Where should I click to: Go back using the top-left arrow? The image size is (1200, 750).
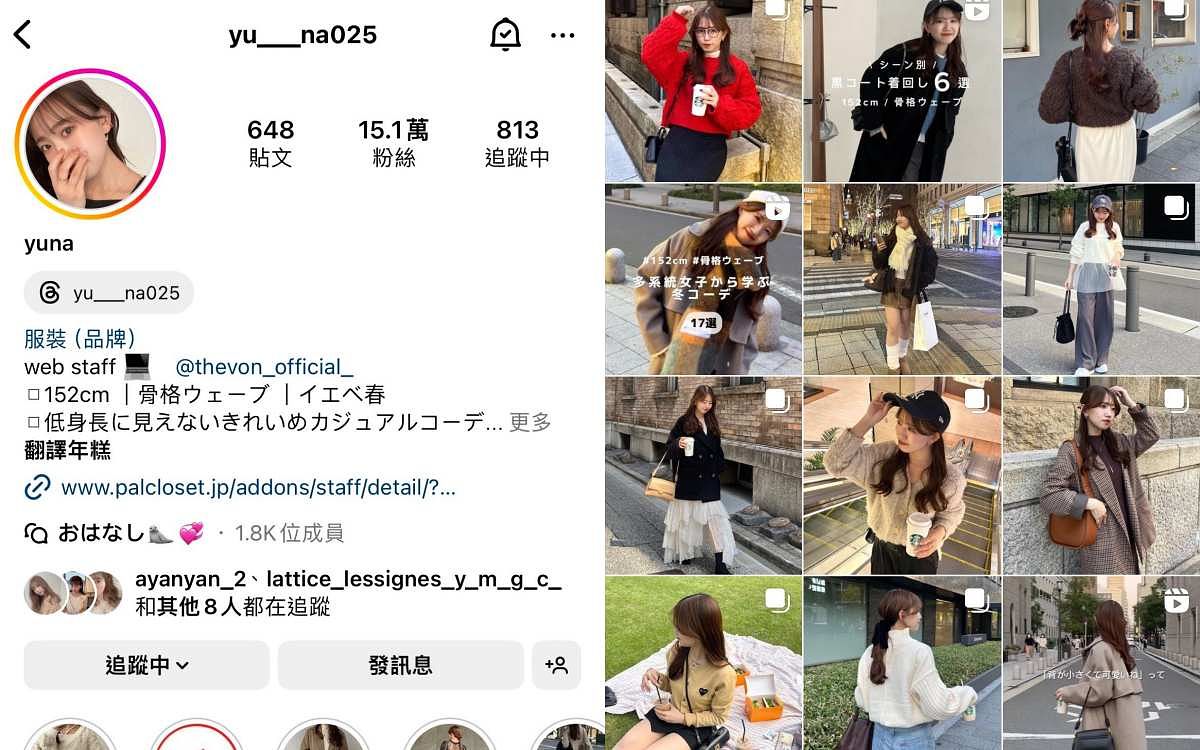(22, 35)
